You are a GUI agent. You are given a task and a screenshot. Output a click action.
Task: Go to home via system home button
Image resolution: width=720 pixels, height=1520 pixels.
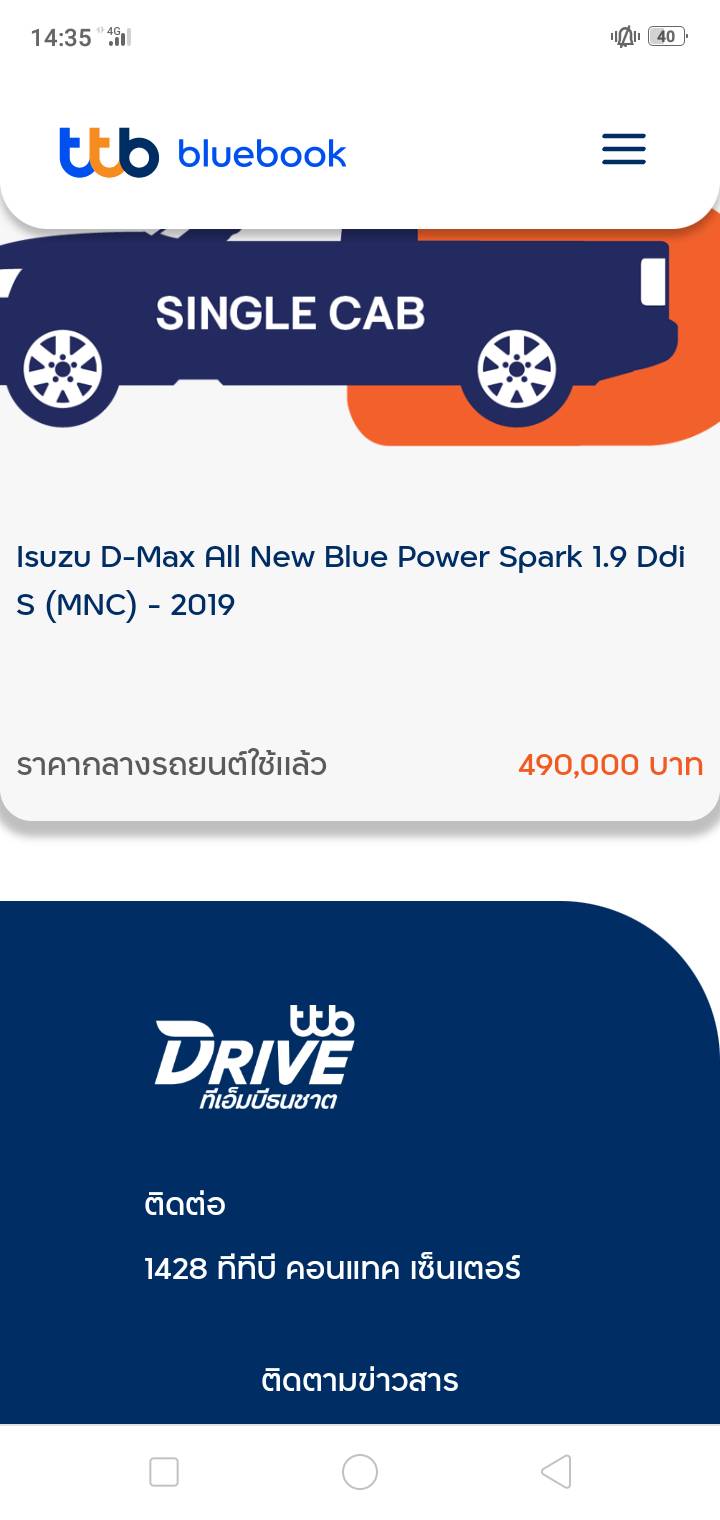(360, 1472)
